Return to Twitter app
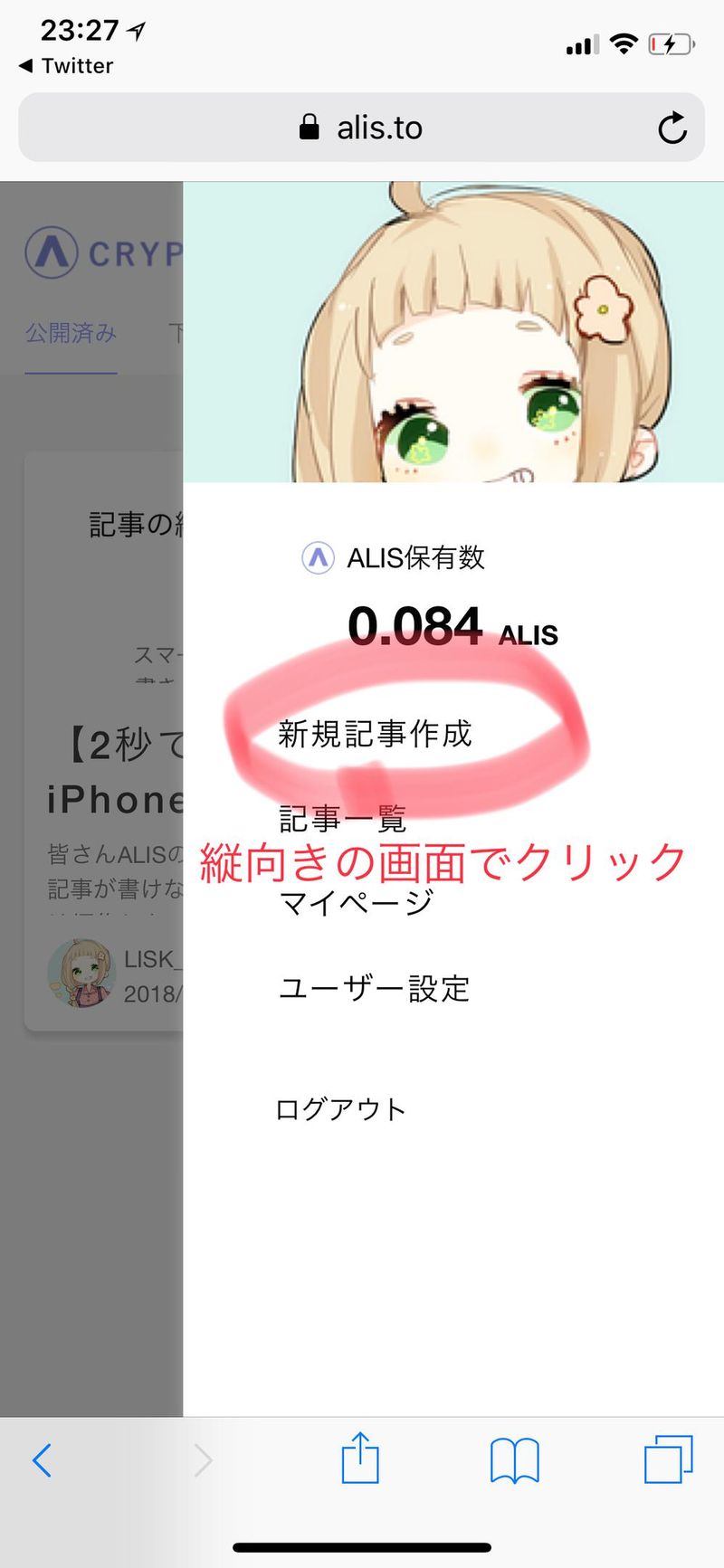This screenshot has width=724, height=1568. pos(66,66)
